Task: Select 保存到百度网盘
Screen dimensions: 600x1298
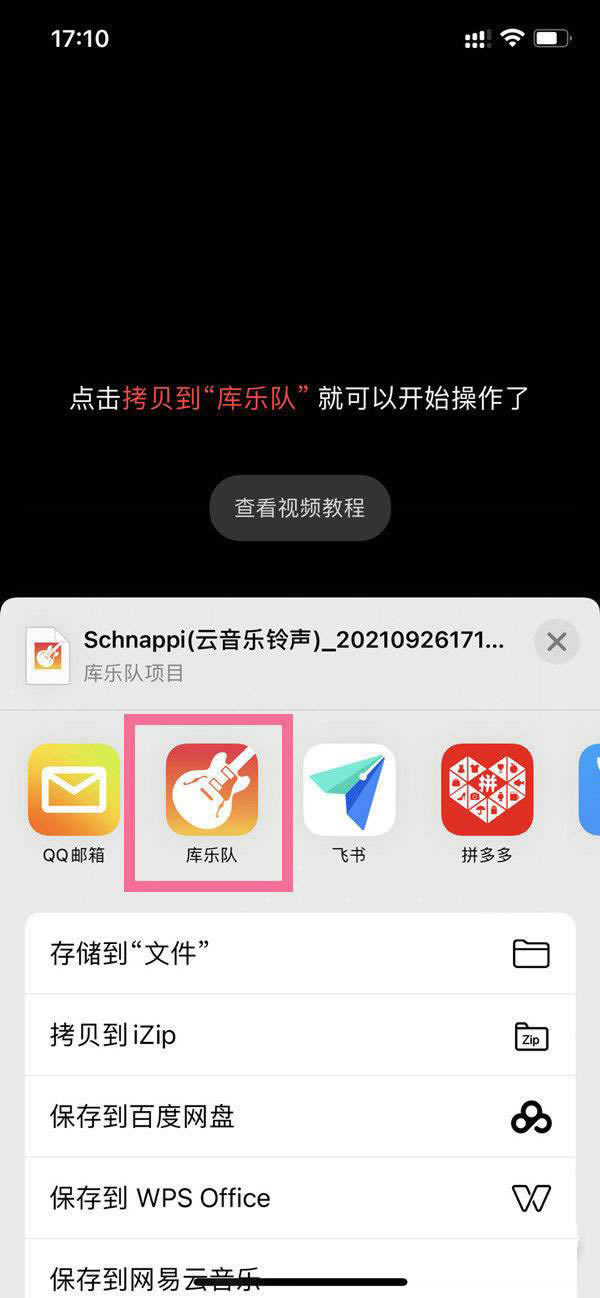Action: (x=300, y=1117)
